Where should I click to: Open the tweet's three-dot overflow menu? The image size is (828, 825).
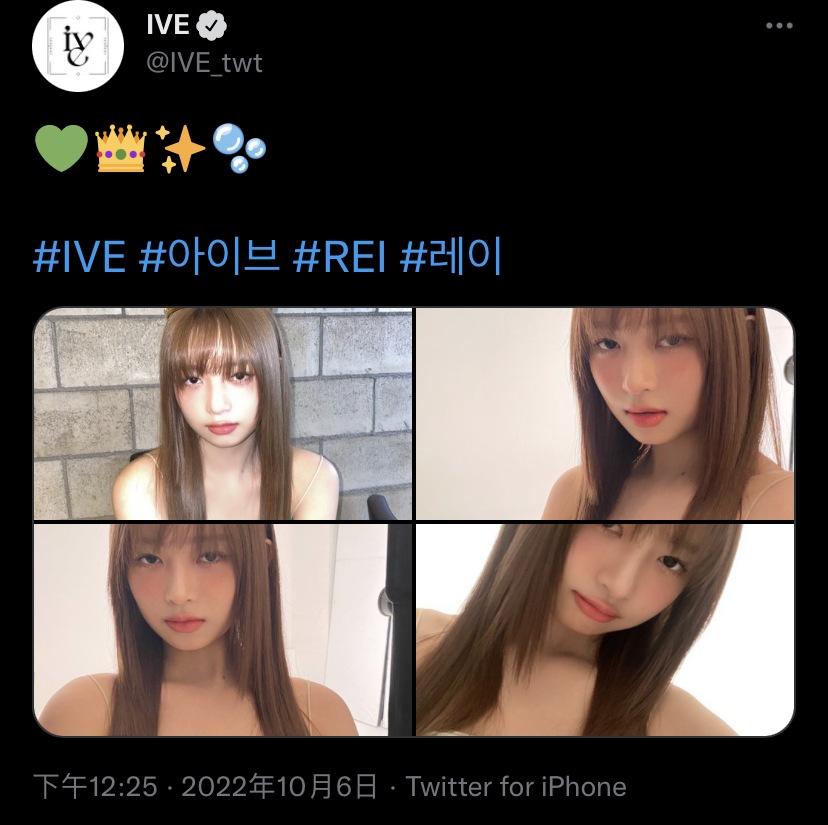(779, 26)
